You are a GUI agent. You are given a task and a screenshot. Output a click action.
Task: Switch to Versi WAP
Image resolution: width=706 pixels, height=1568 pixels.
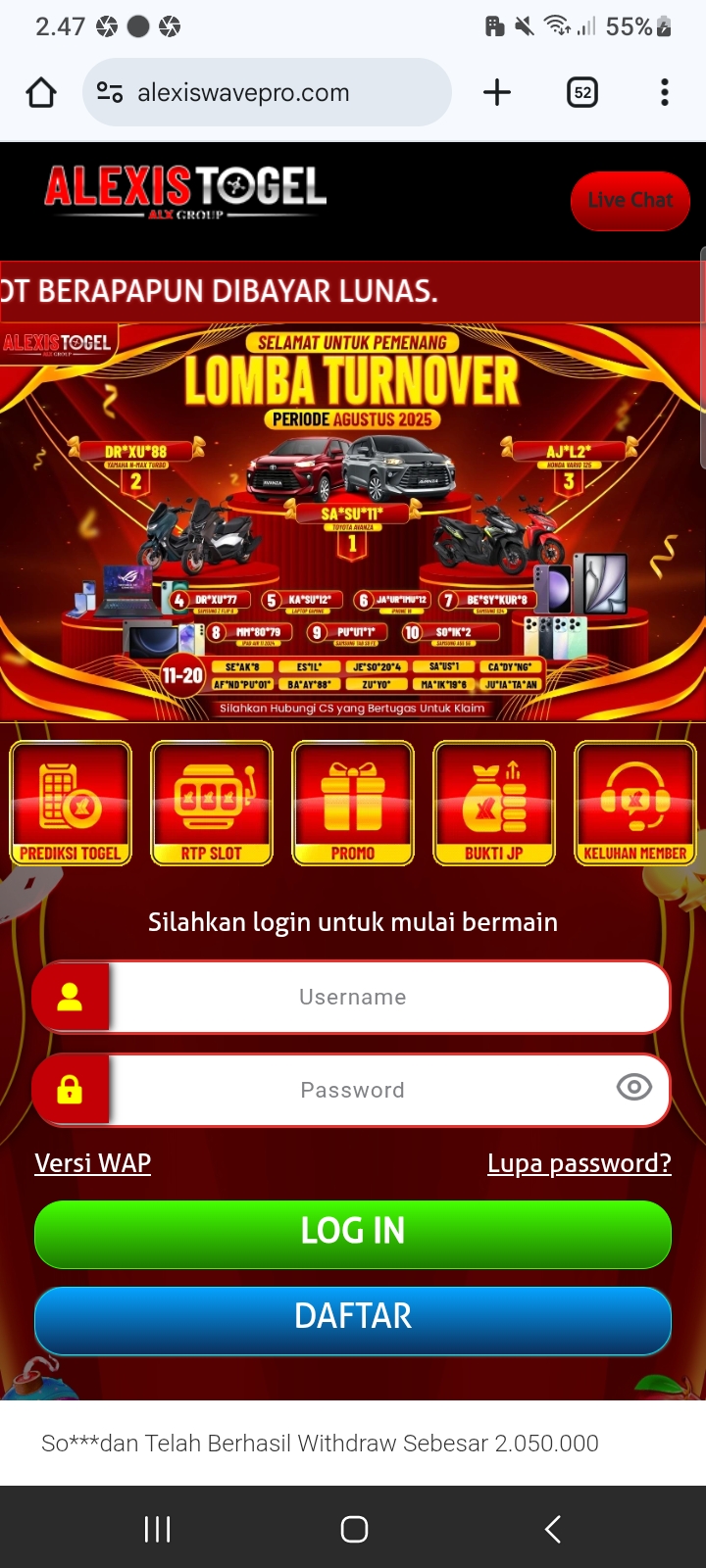pos(93,1163)
